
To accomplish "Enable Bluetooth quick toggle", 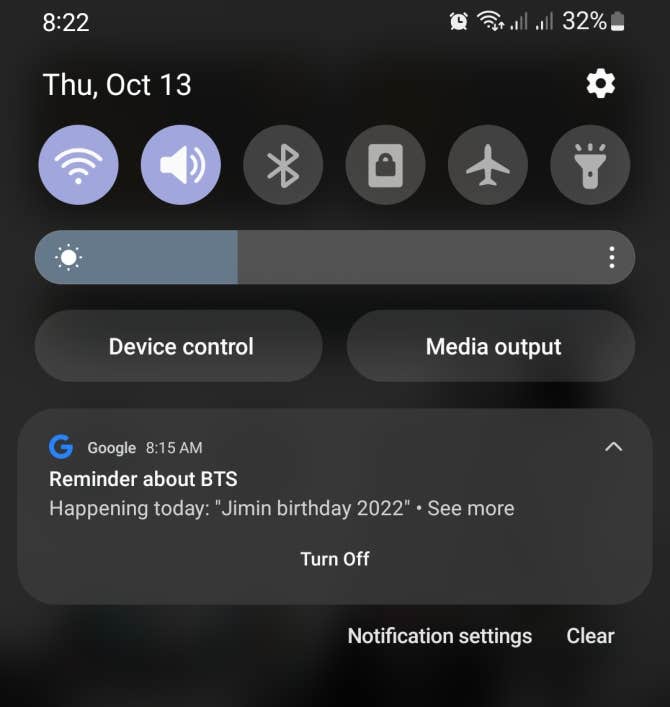I will [x=283, y=165].
